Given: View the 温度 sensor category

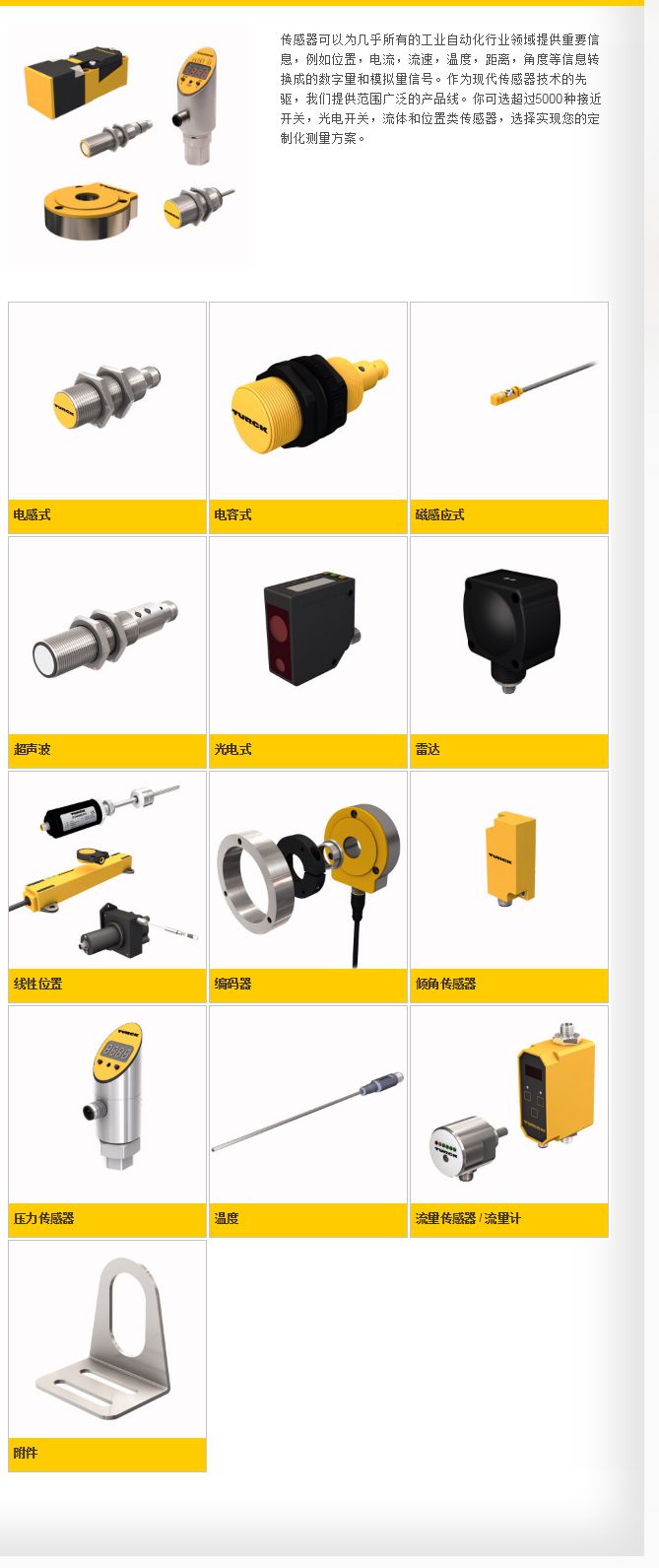Looking at the screenshot, I should tap(308, 1121).
